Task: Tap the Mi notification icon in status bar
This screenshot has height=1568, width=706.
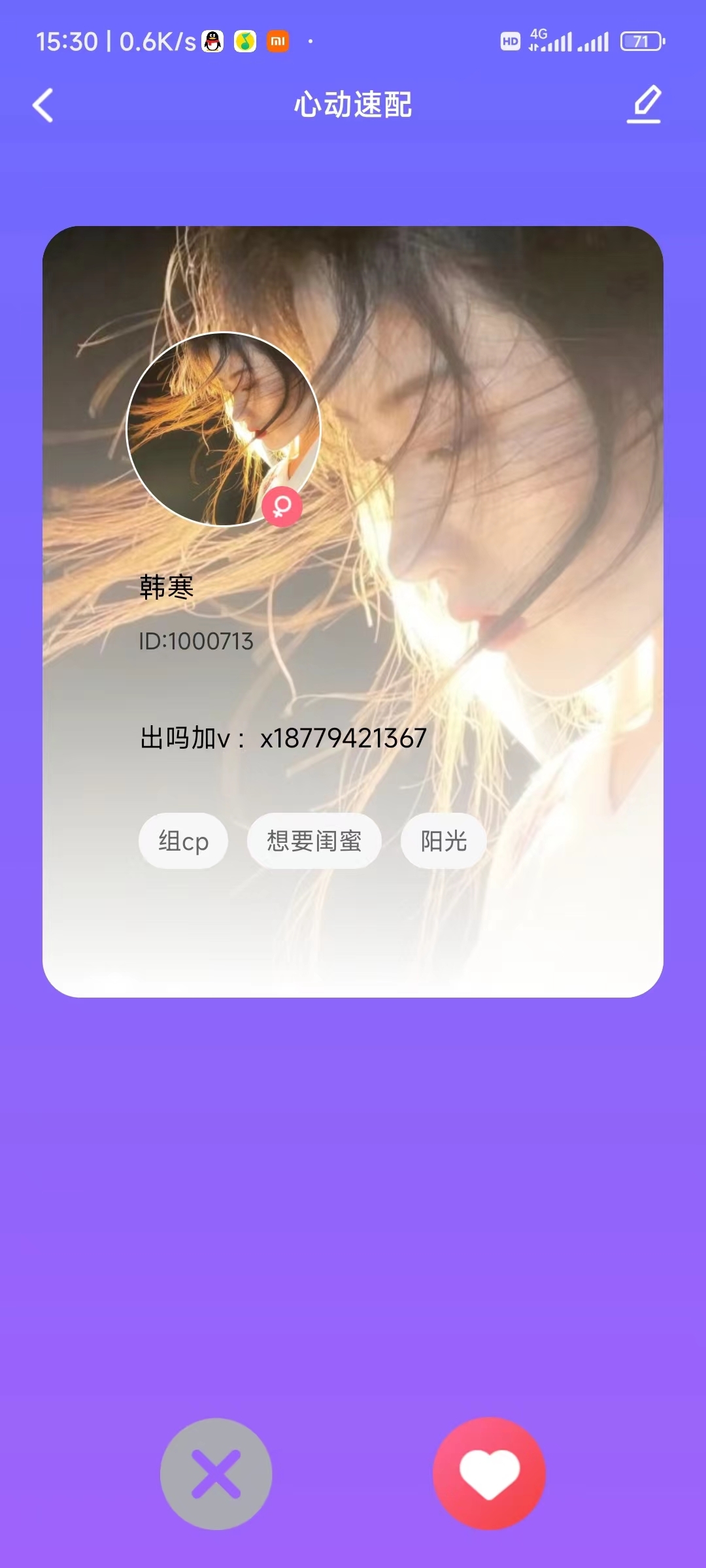Action: [277, 41]
